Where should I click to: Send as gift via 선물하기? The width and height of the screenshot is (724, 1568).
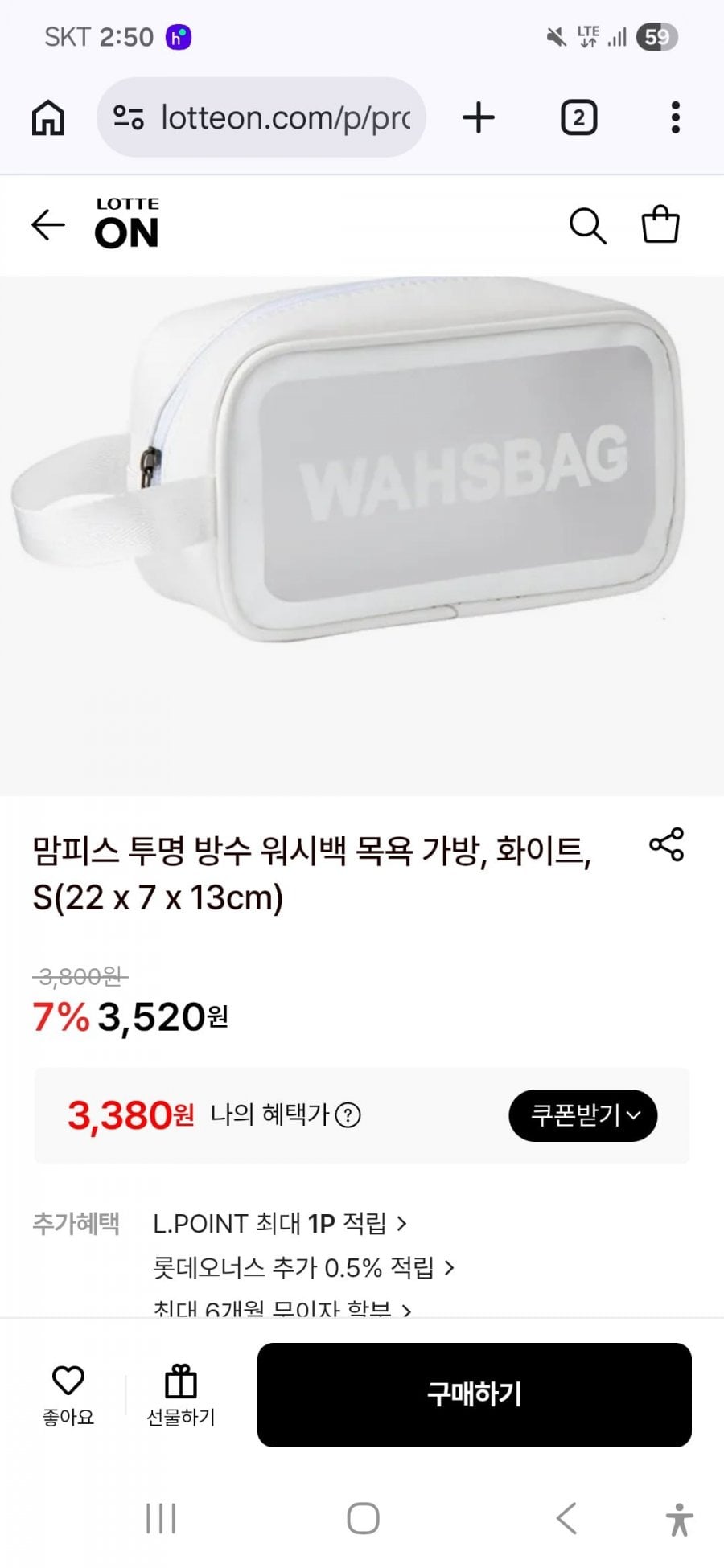(181, 1394)
